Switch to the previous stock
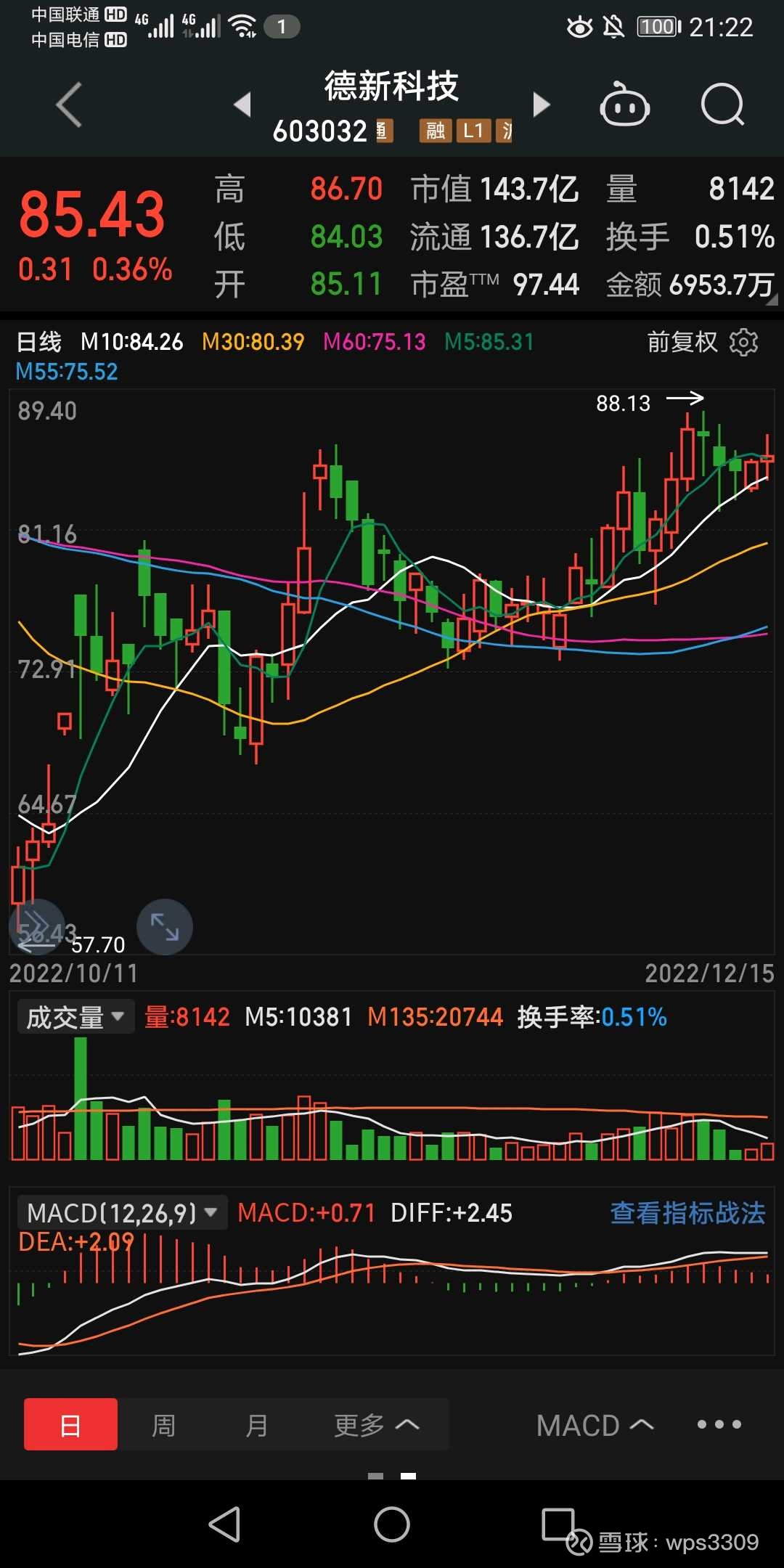Screen dimensions: 784x1568 click(242, 105)
